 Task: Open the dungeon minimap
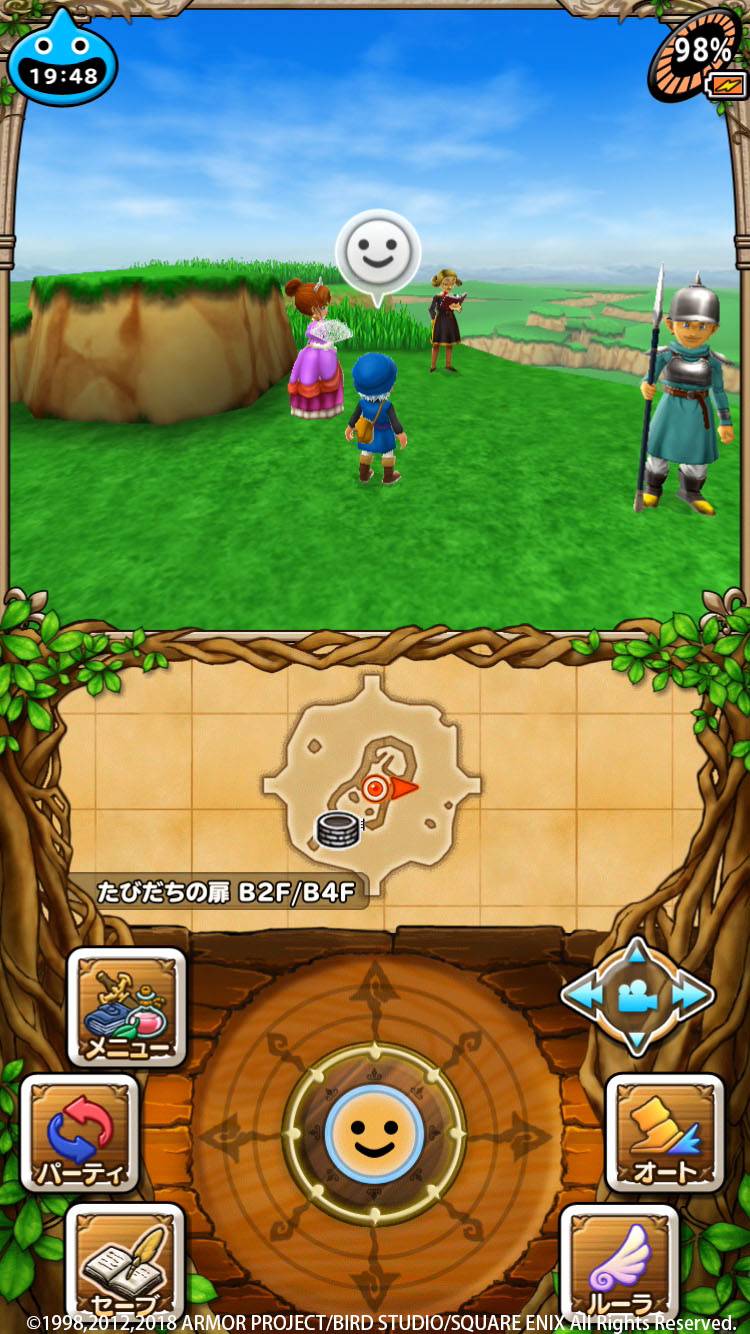(372, 775)
